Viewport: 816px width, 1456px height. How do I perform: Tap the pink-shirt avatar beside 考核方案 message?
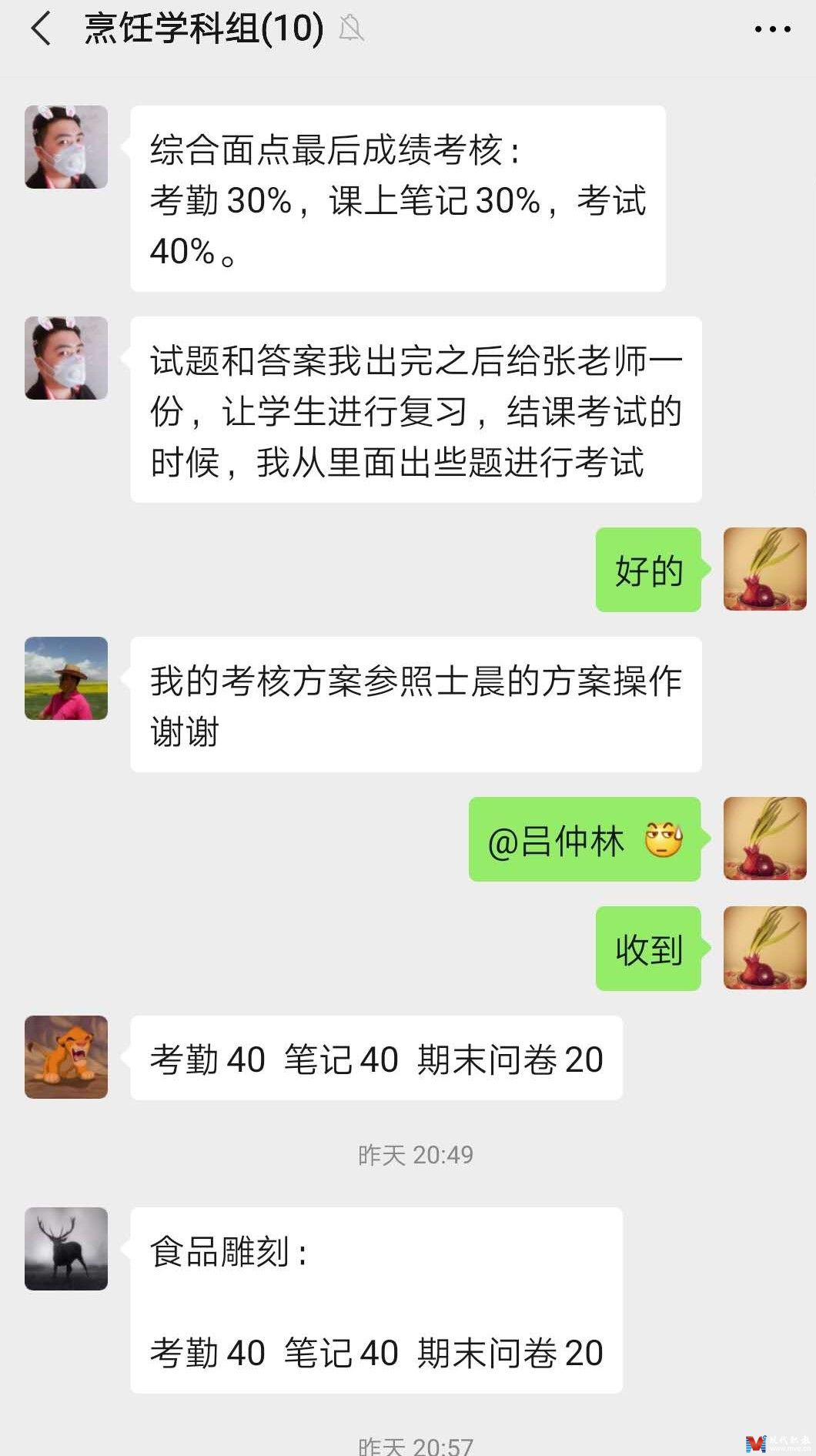[66, 678]
